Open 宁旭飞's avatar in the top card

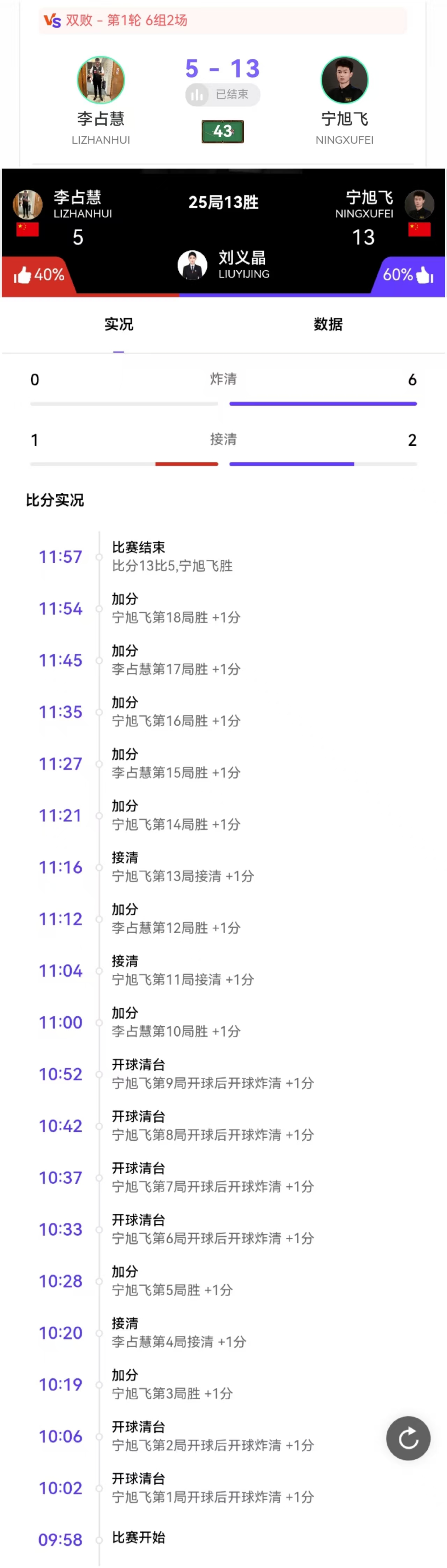coord(344,80)
